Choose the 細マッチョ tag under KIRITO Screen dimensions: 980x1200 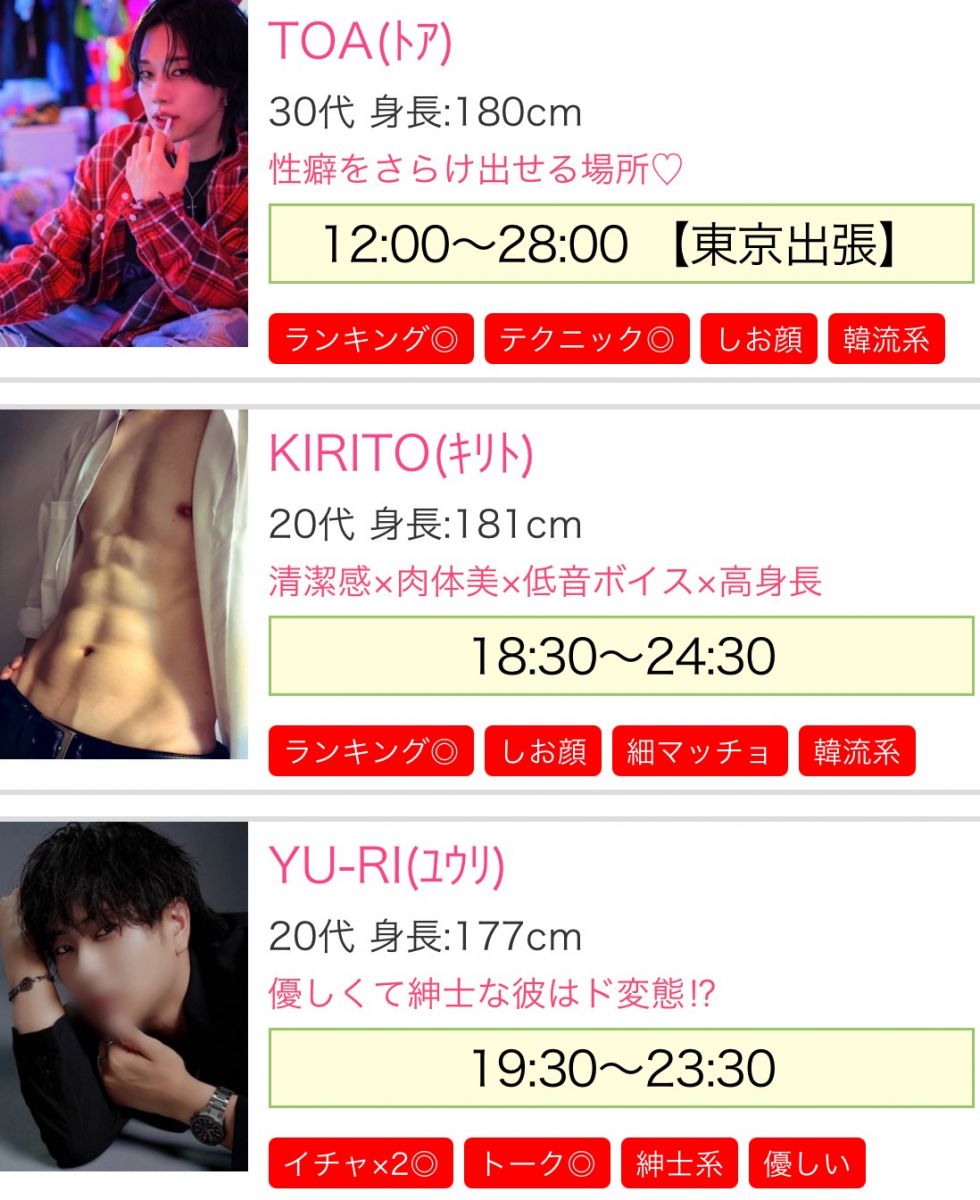(x=699, y=752)
